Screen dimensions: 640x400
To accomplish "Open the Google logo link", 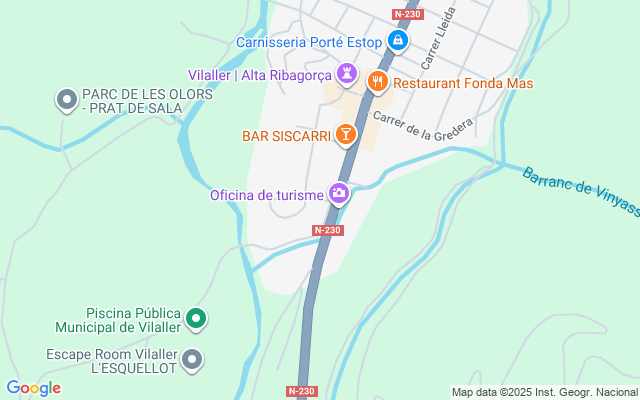I will click(x=33, y=388).
